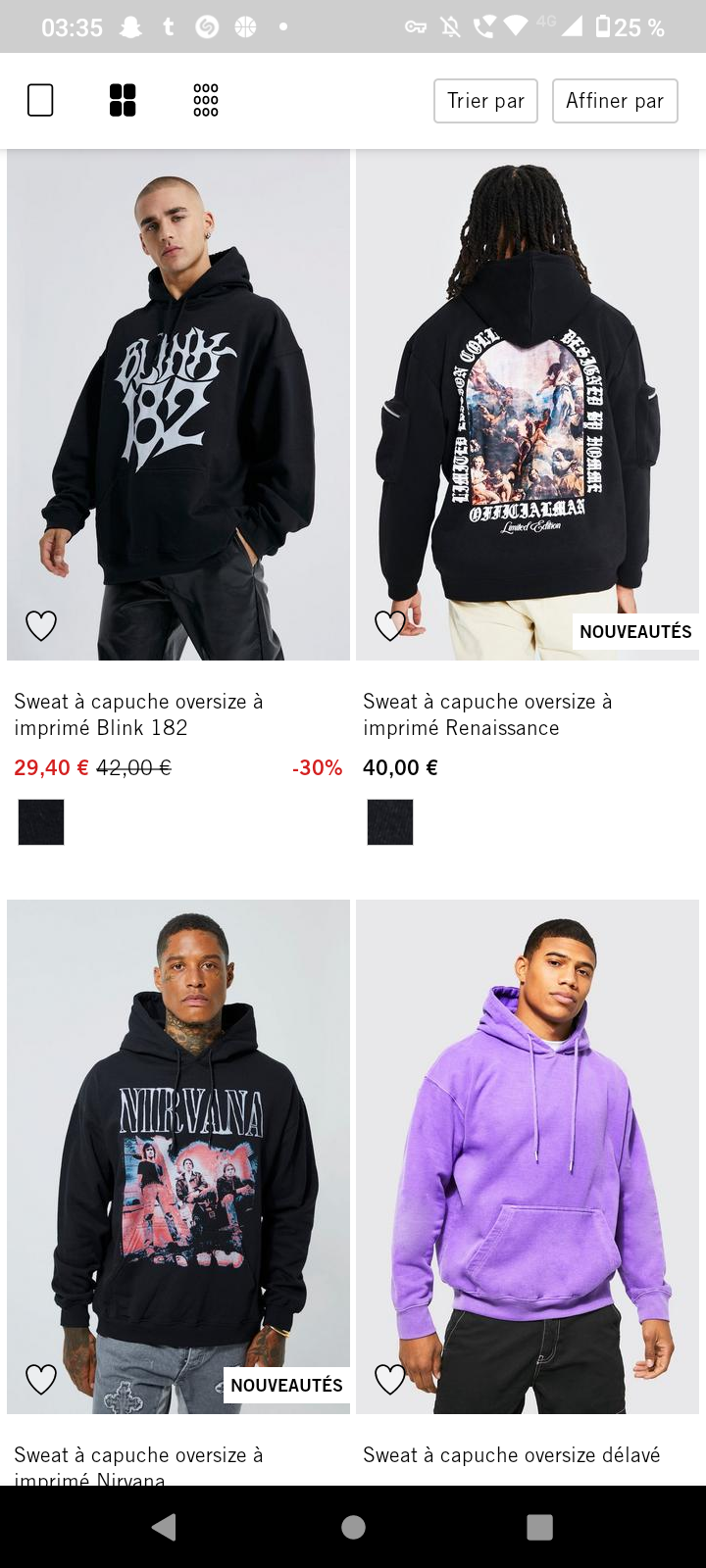706x1568 pixels.
Task: Switch to two-column grid view
Action: (x=123, y=100)
